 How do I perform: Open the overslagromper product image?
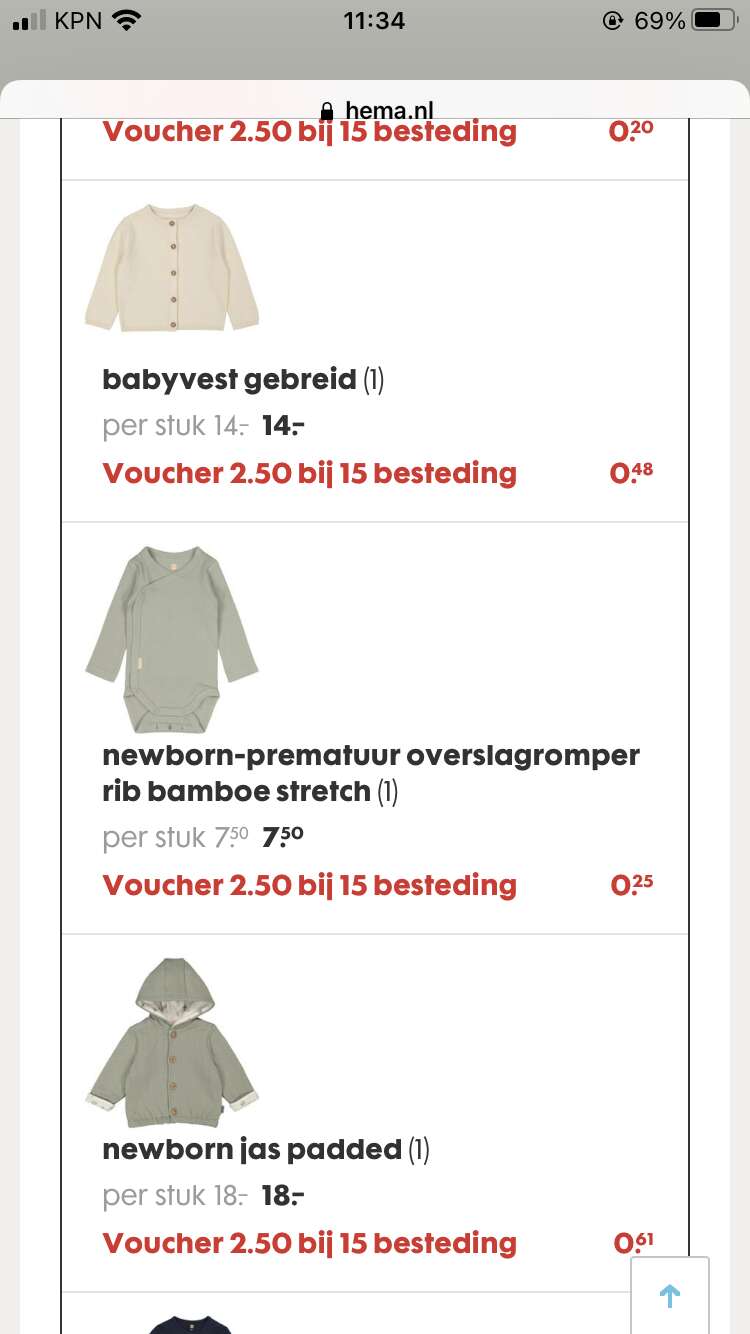[172, 640]
